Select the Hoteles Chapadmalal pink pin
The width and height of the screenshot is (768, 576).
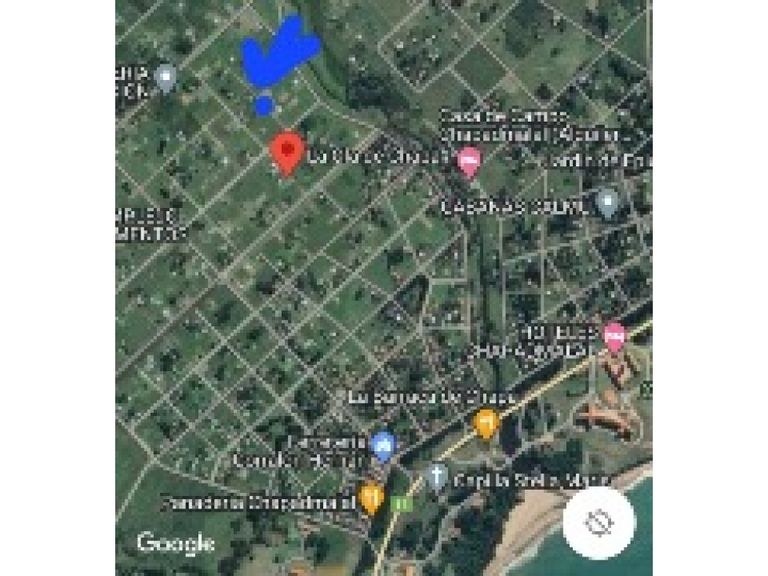click(614, 337)
